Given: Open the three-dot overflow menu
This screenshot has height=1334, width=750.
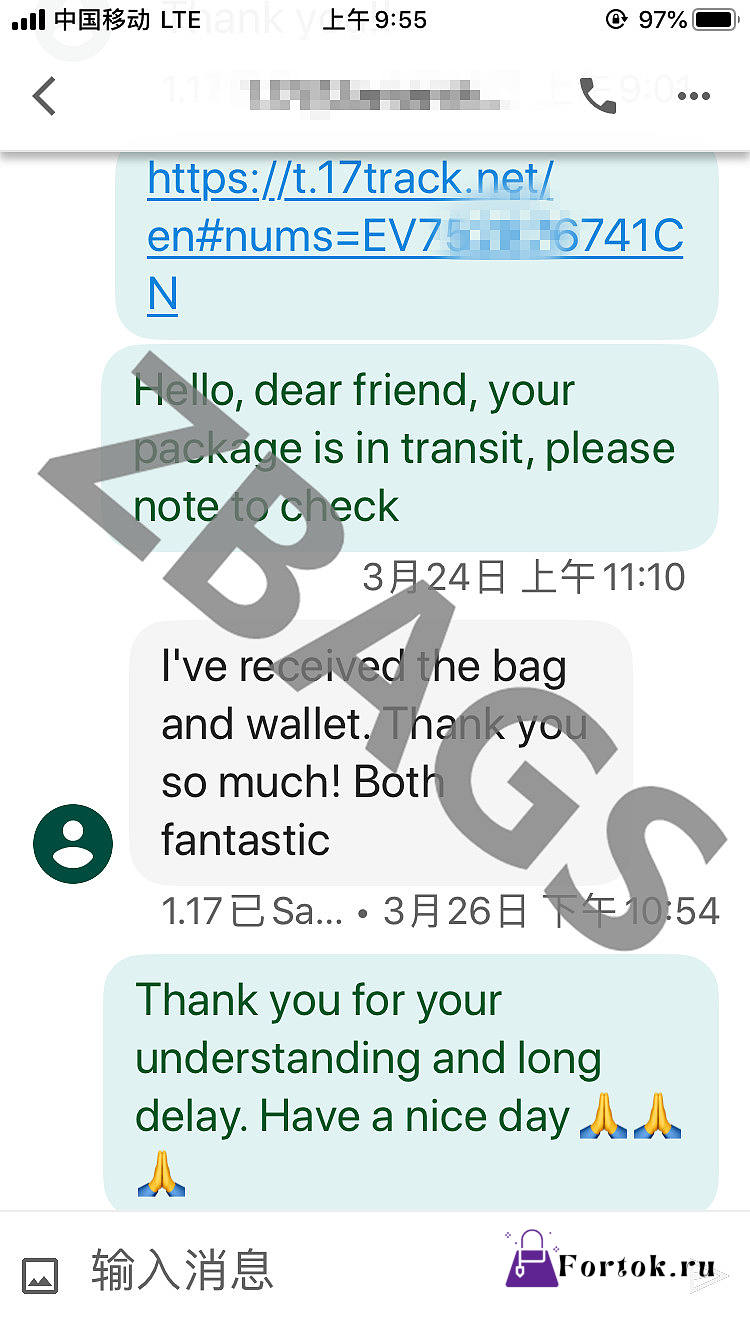Looking at the screenshot, I should click(693, 97).
